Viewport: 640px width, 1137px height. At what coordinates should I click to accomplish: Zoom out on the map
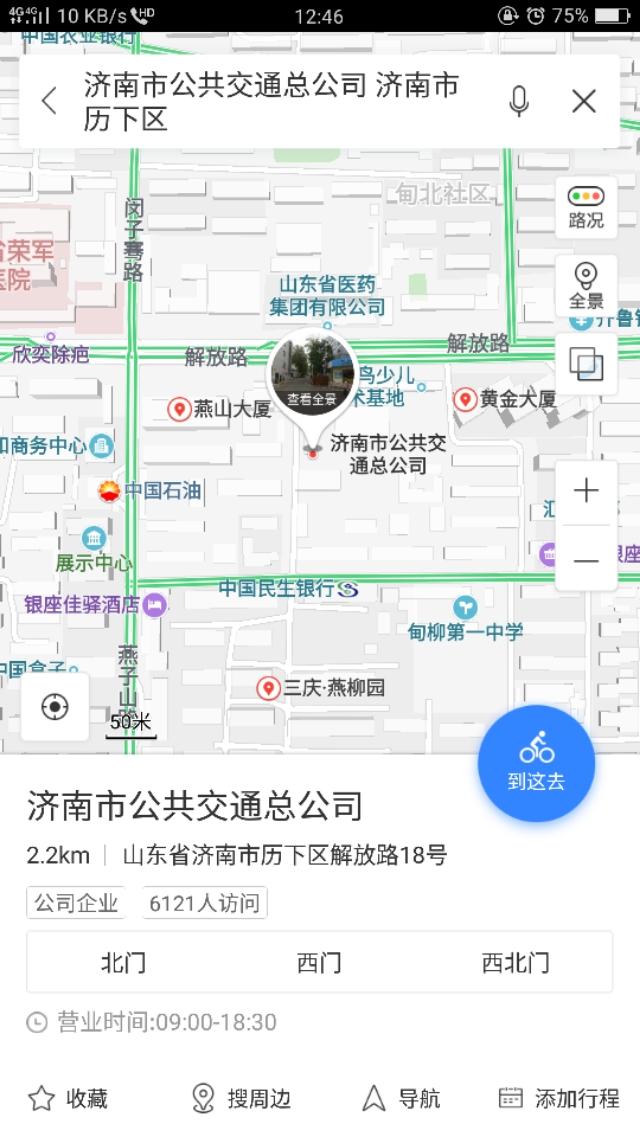pyautogui.click(x=586, y=560)
